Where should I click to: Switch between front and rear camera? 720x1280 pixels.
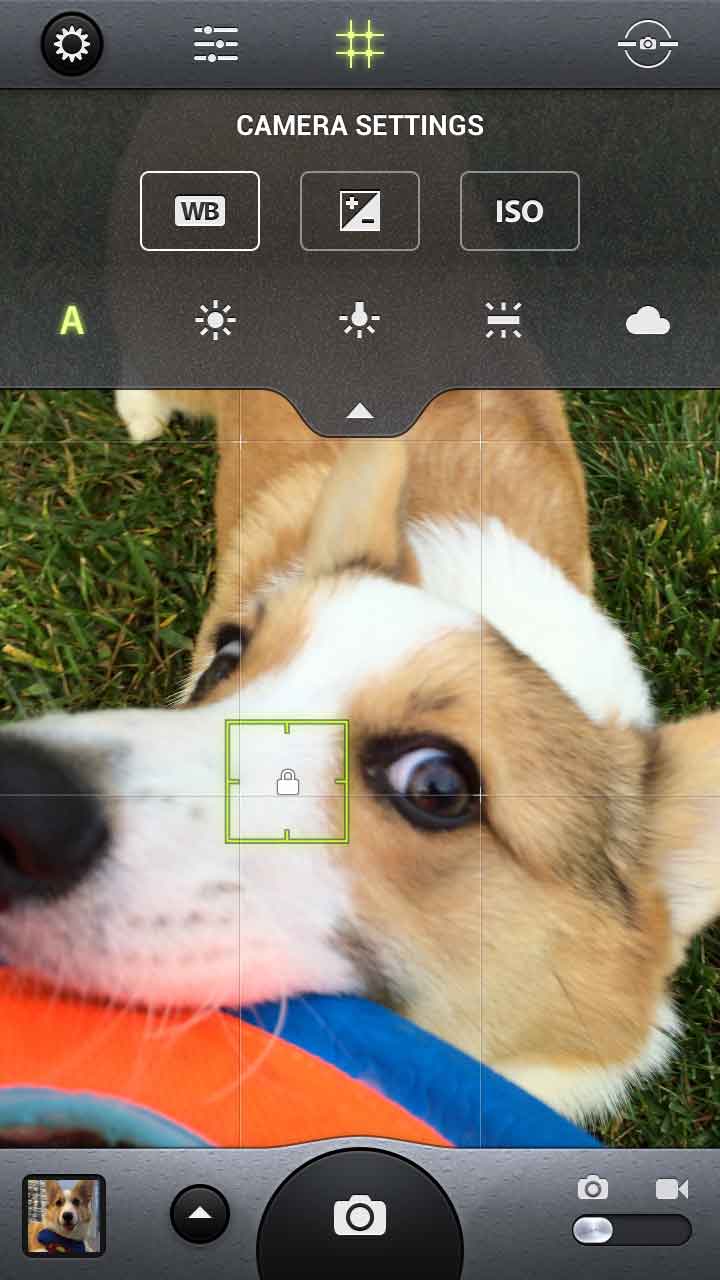(x=648, y=44)
